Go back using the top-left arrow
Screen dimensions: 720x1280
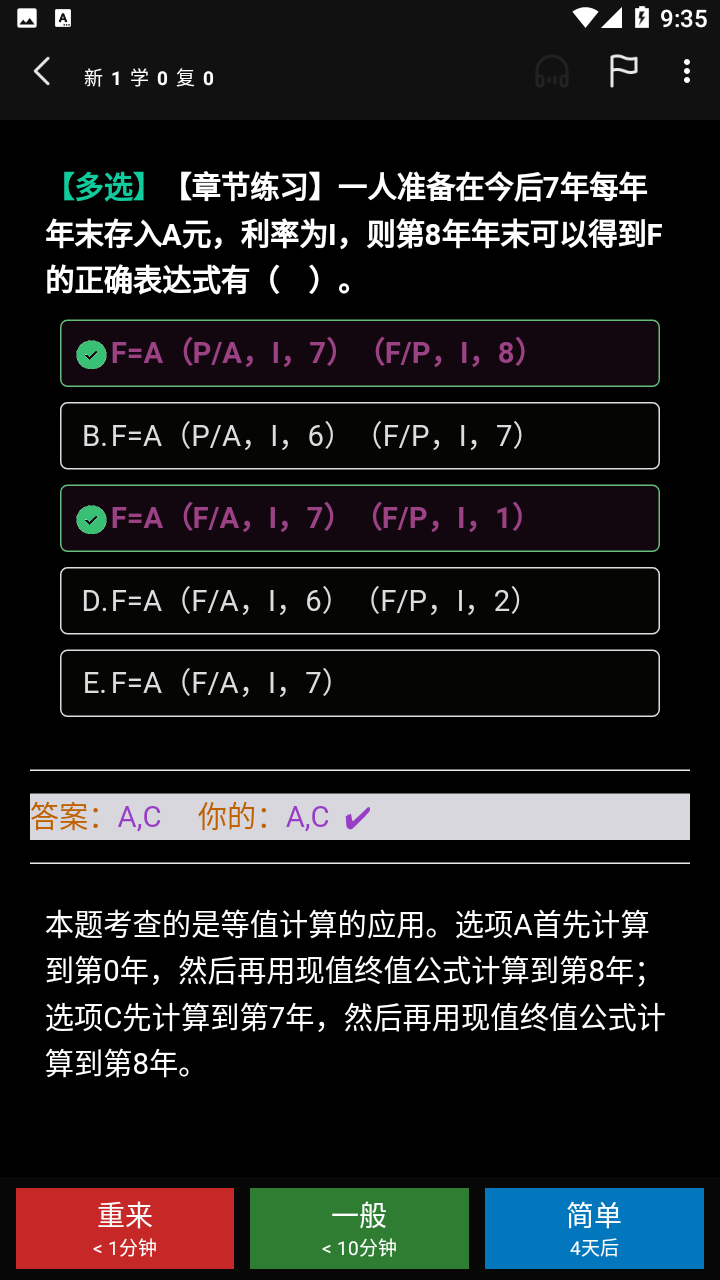(41, 72)
